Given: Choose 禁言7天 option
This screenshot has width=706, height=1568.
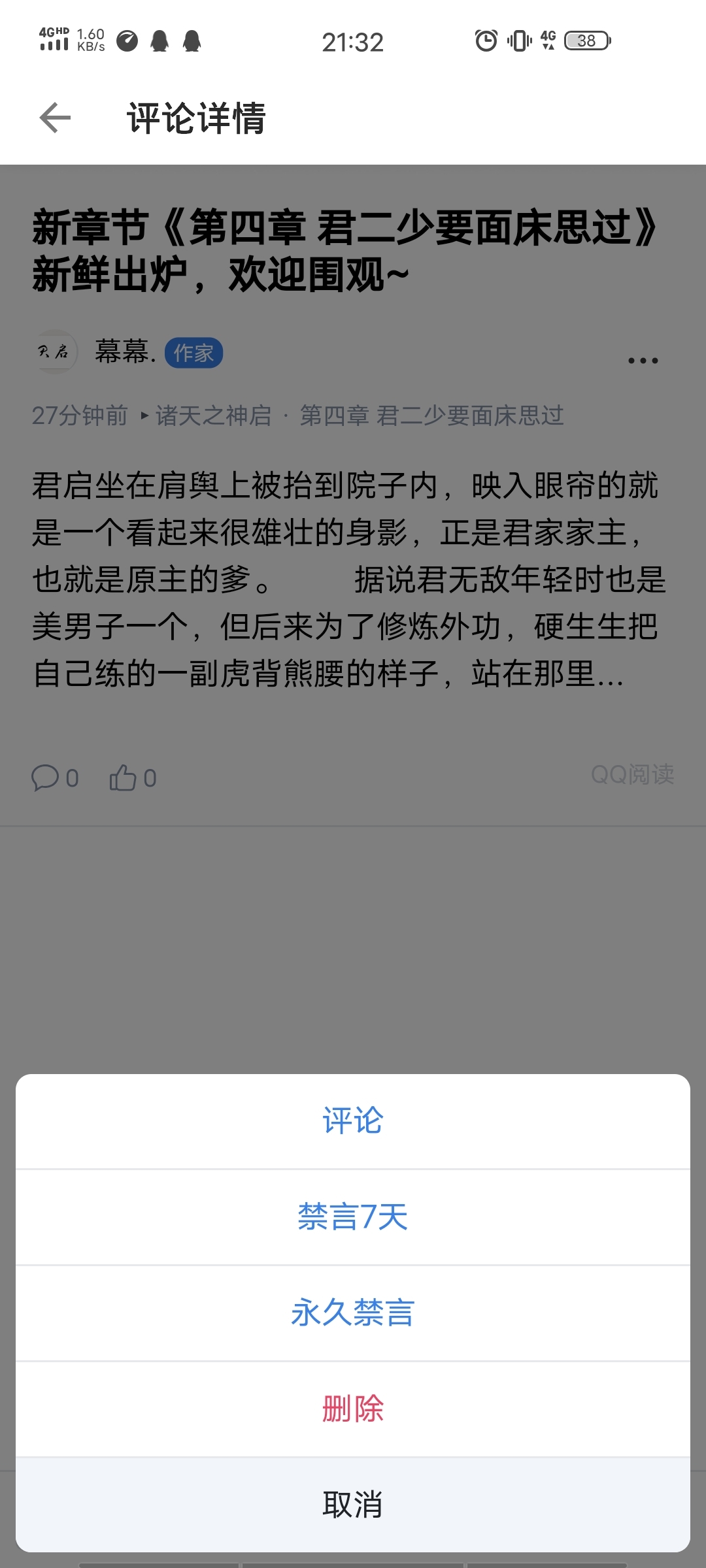Looking at the screenshot, I should coord(353,1217).
